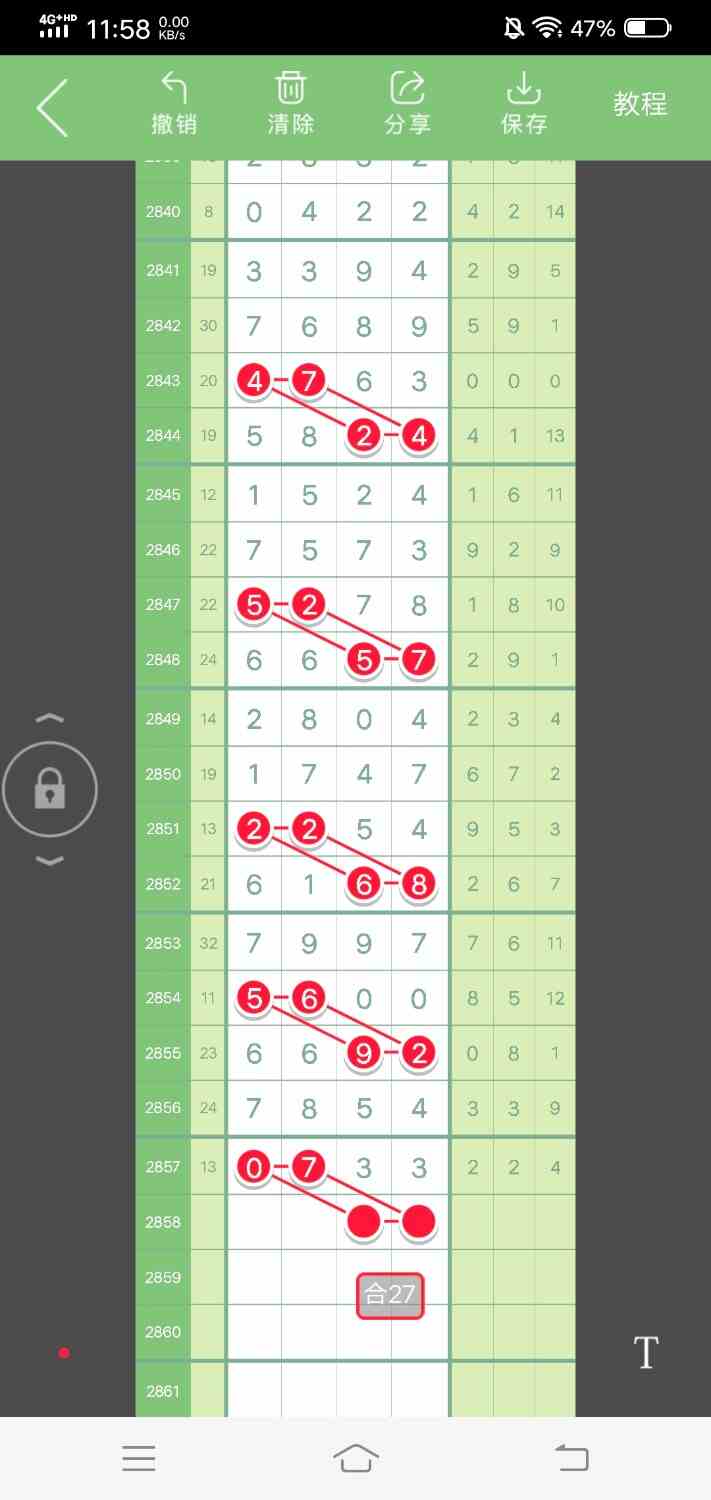Tap the red dot color indicator

(64, 1353)
